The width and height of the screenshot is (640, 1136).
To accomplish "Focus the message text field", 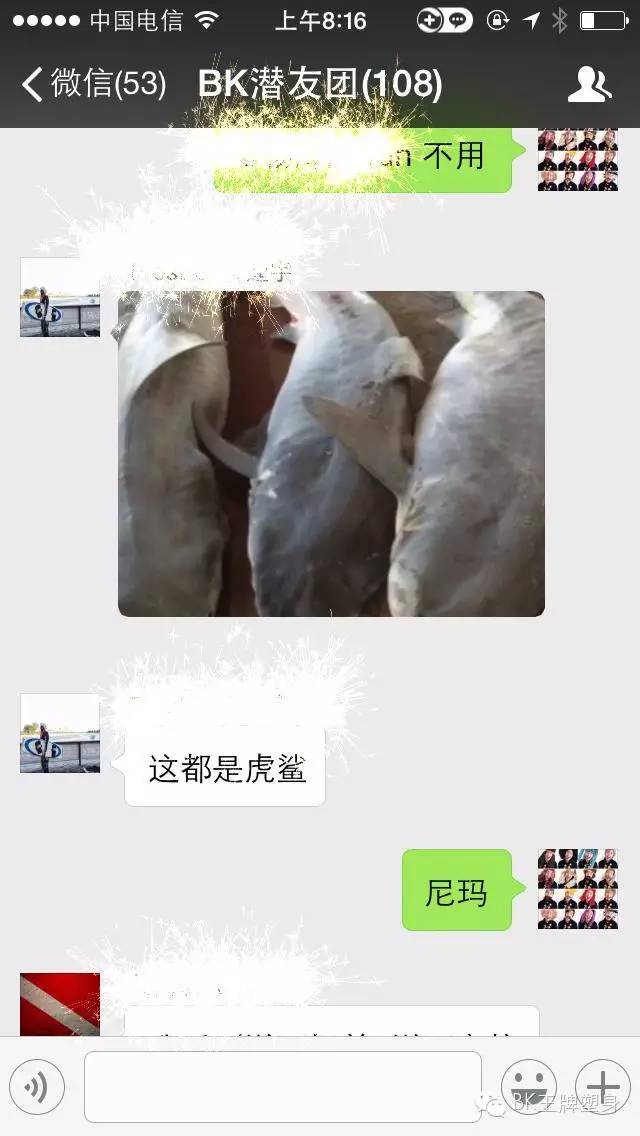I will click(x=282, y=1086).
